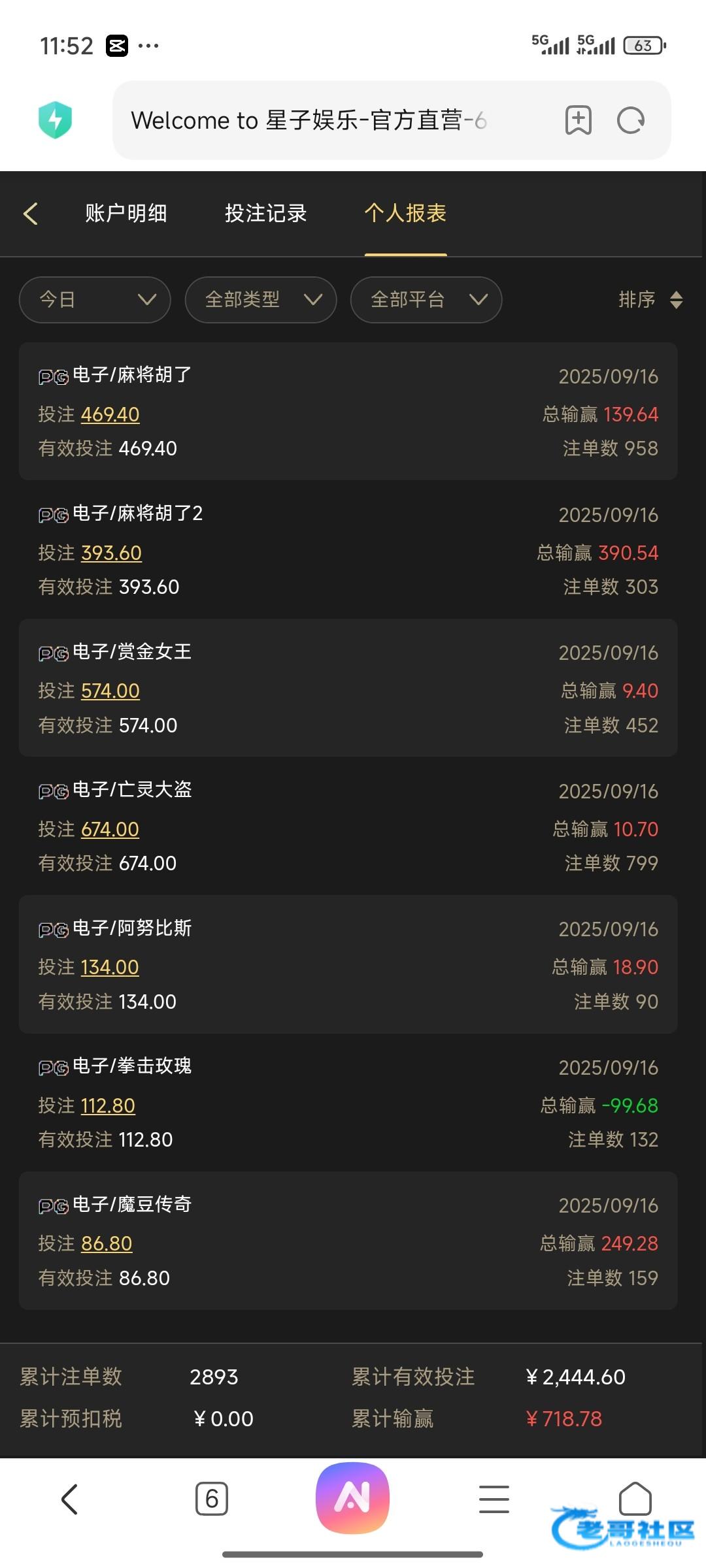Open the browser hamburger menu

pyautogui.click(x=494, y=1499)
